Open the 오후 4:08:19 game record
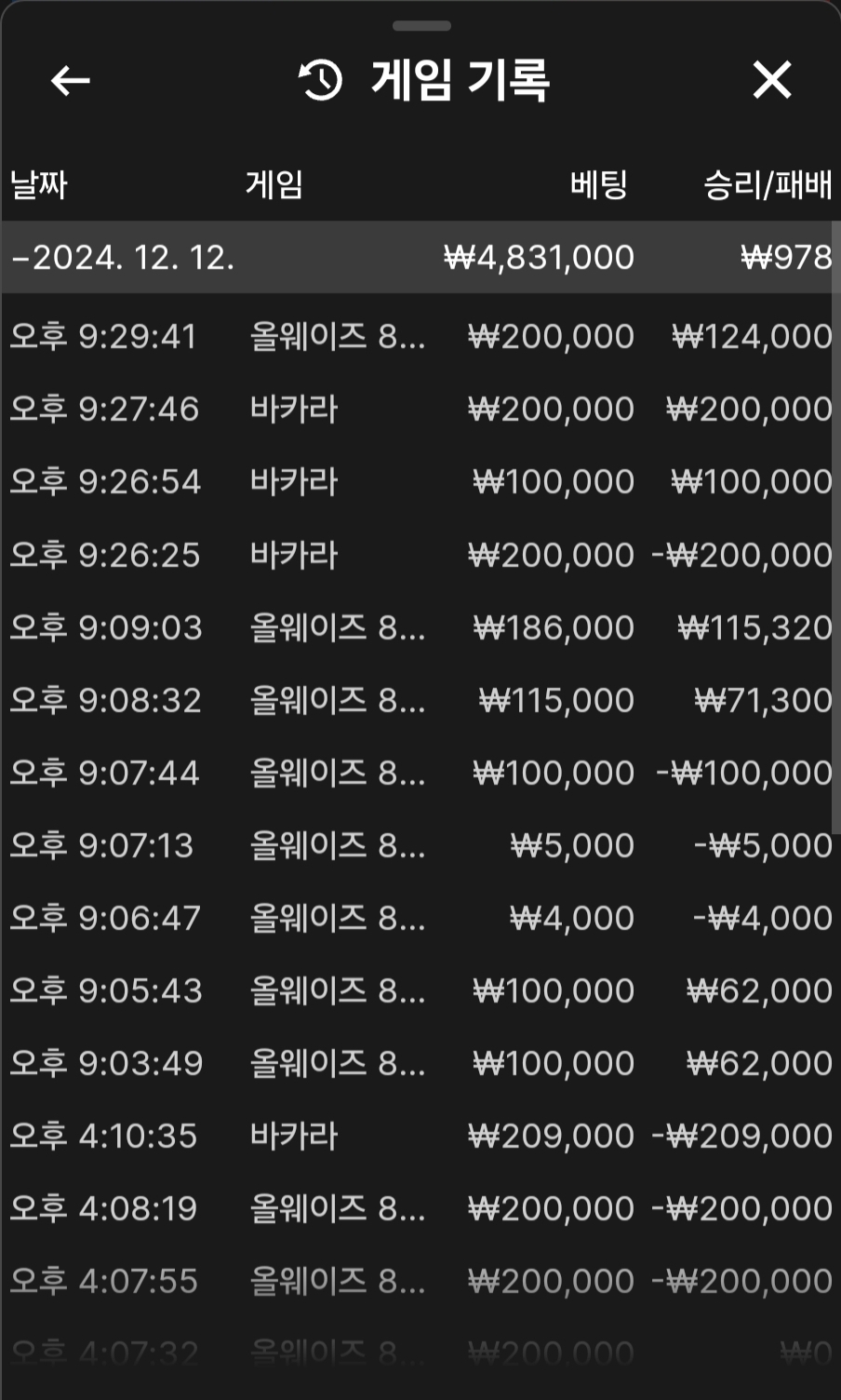This screenshot has width=841, height=1400. (420, 1208)
